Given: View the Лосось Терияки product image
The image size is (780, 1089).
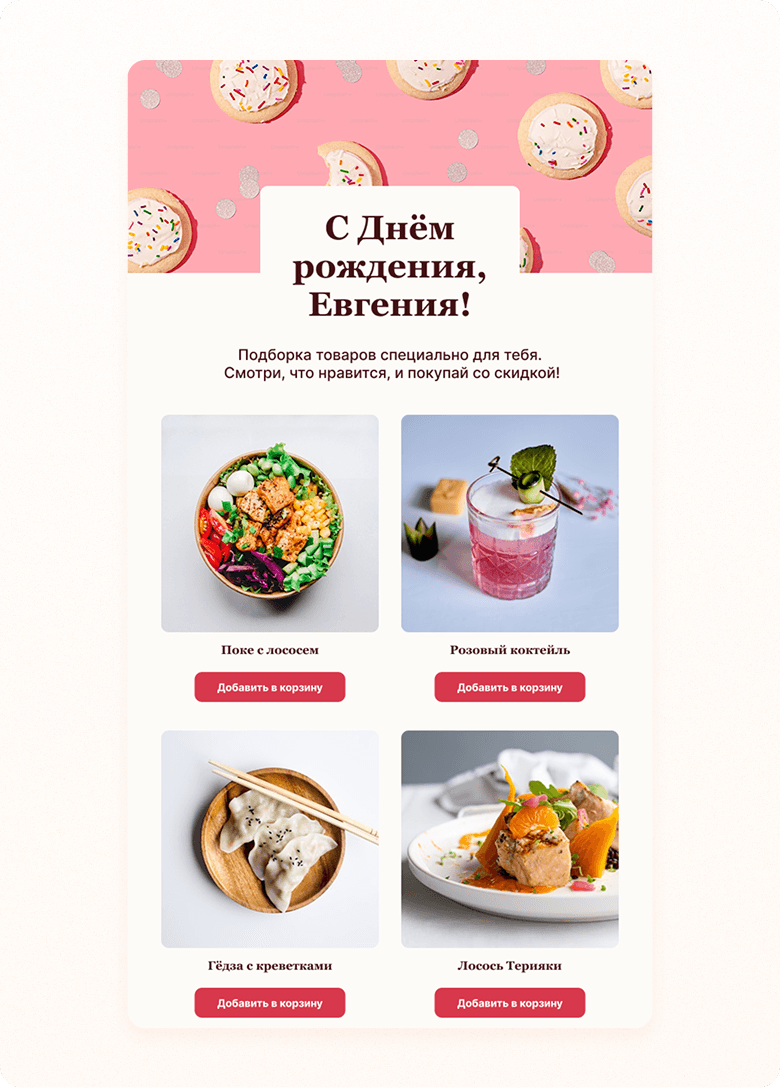Looking at the screenshot, I should pyautogui.click(x=509, y=839).
